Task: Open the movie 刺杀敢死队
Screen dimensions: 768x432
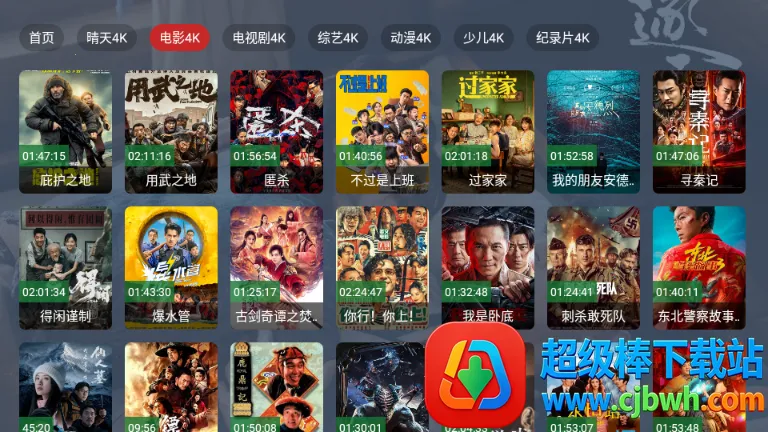Action: click(x=593, y=267)
